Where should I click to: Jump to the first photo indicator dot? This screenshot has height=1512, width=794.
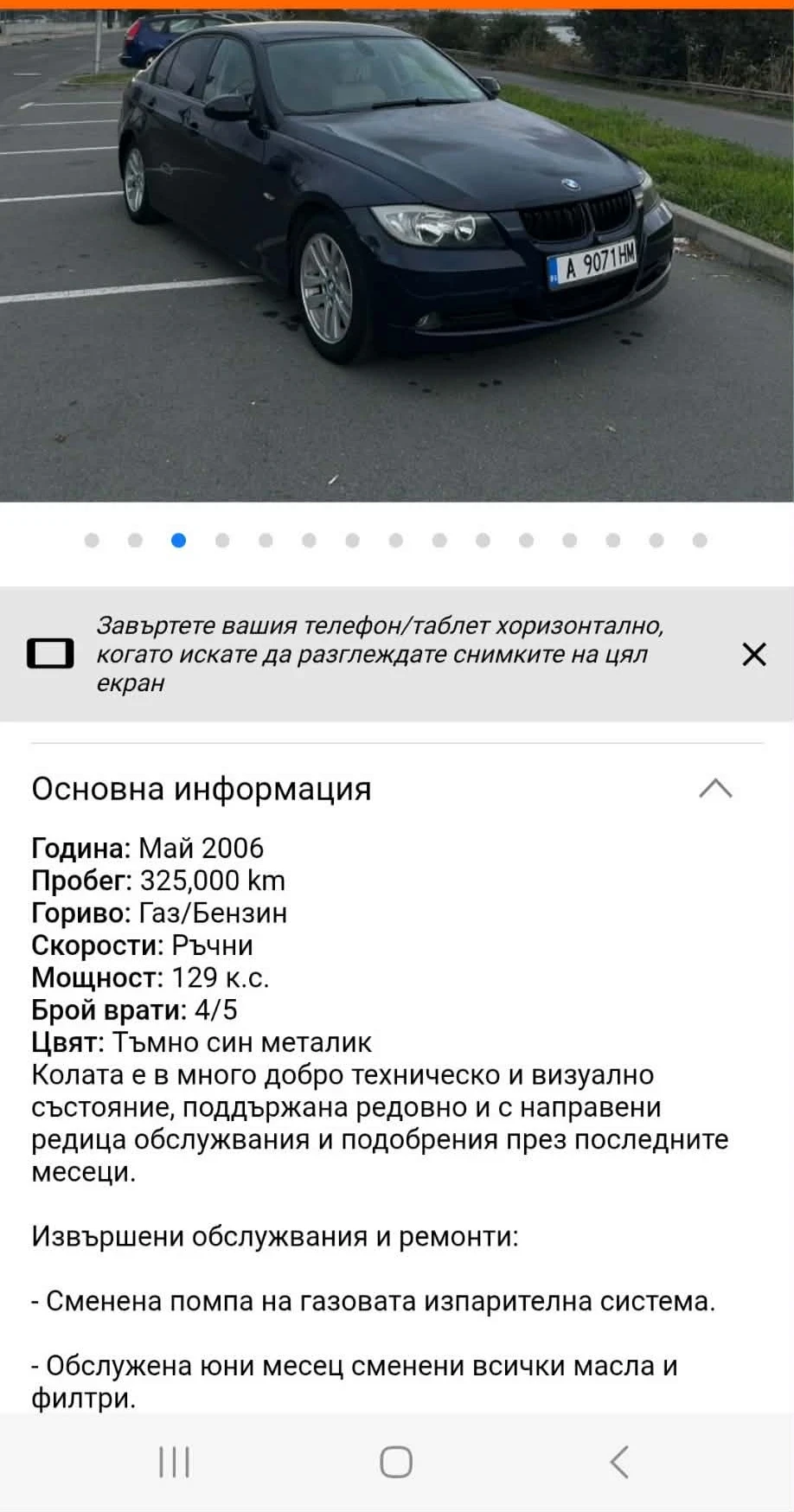click(x=92, y=541)
